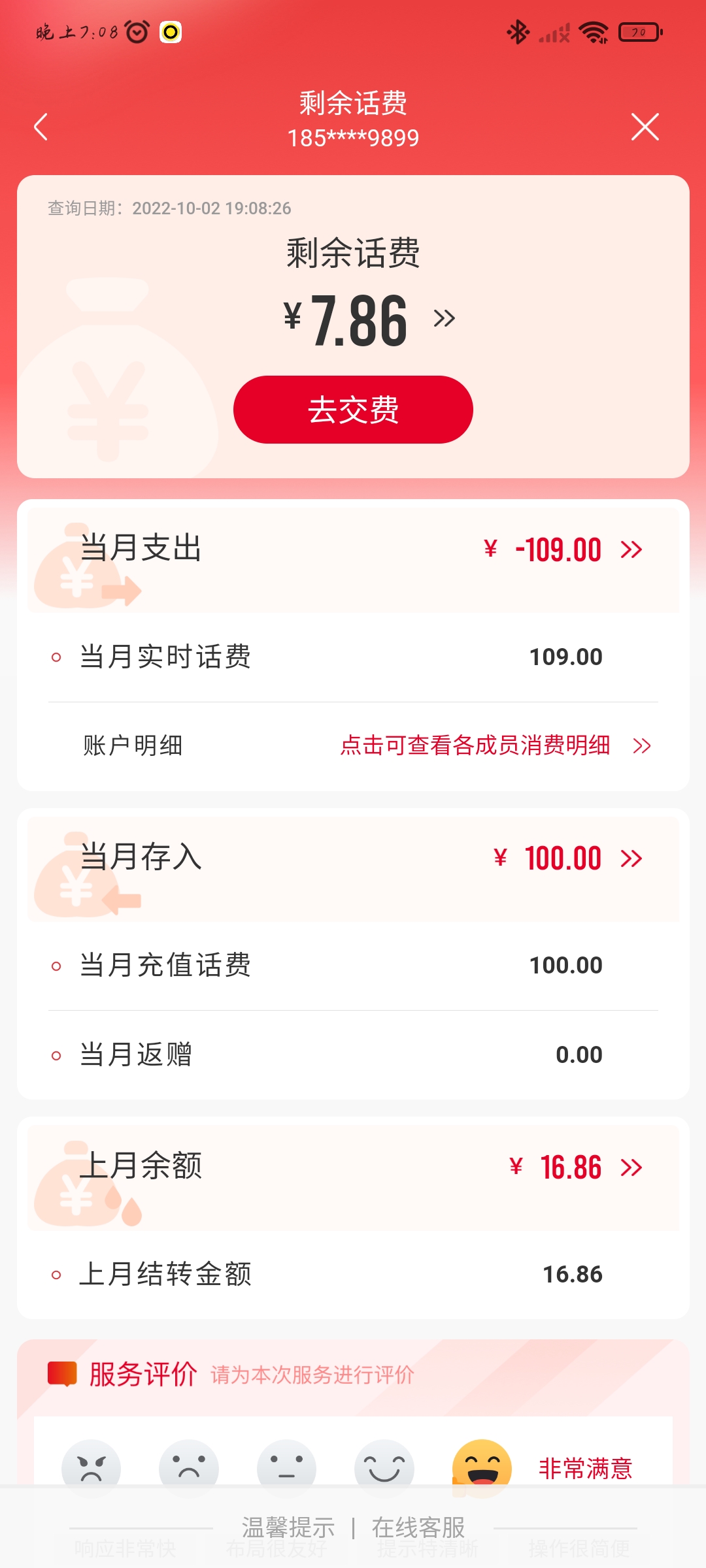The width and height of the screenshot is (706, 1568).
Task: Go back using the top-left arrow
Action: tap(41, 127)
